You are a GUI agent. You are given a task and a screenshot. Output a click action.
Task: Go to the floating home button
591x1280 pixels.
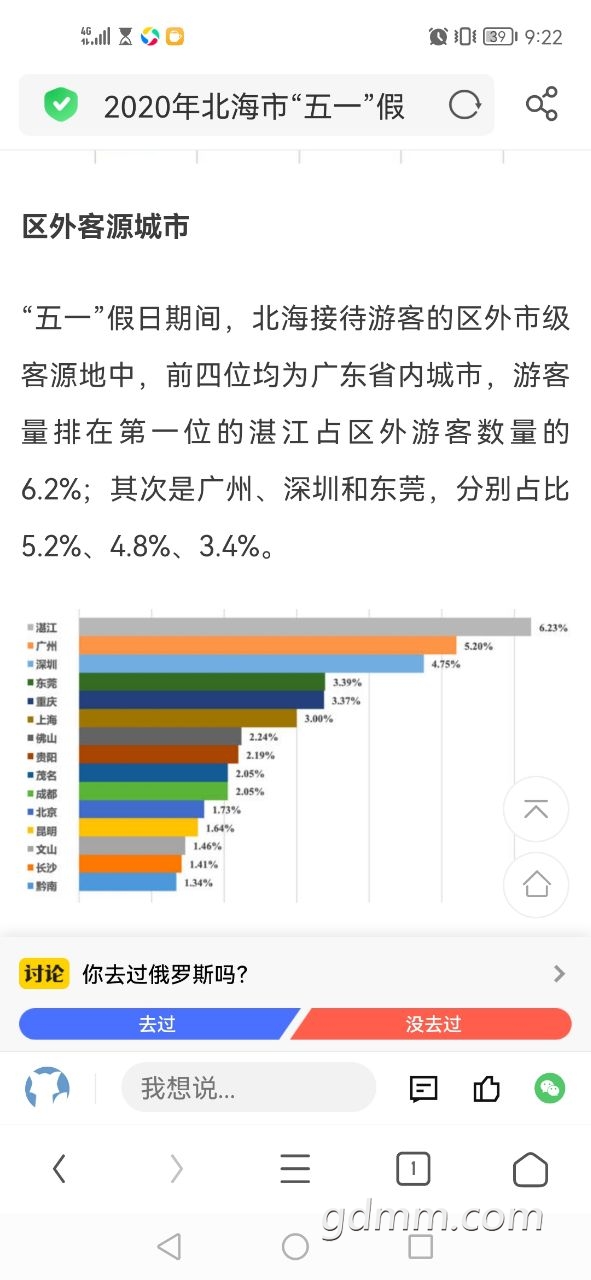tap(536, 885)
